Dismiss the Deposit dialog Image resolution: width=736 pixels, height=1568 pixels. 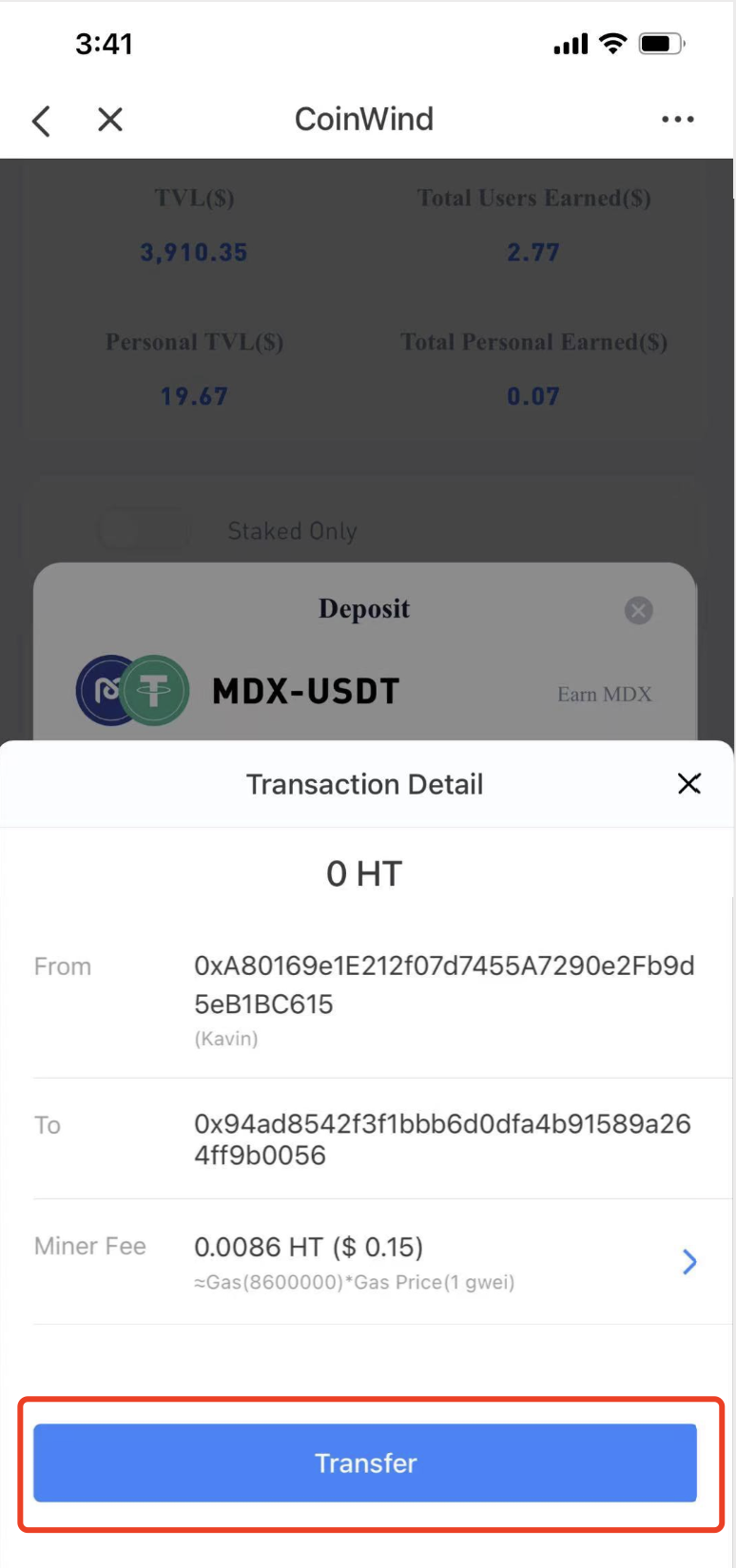click(638, 610)
